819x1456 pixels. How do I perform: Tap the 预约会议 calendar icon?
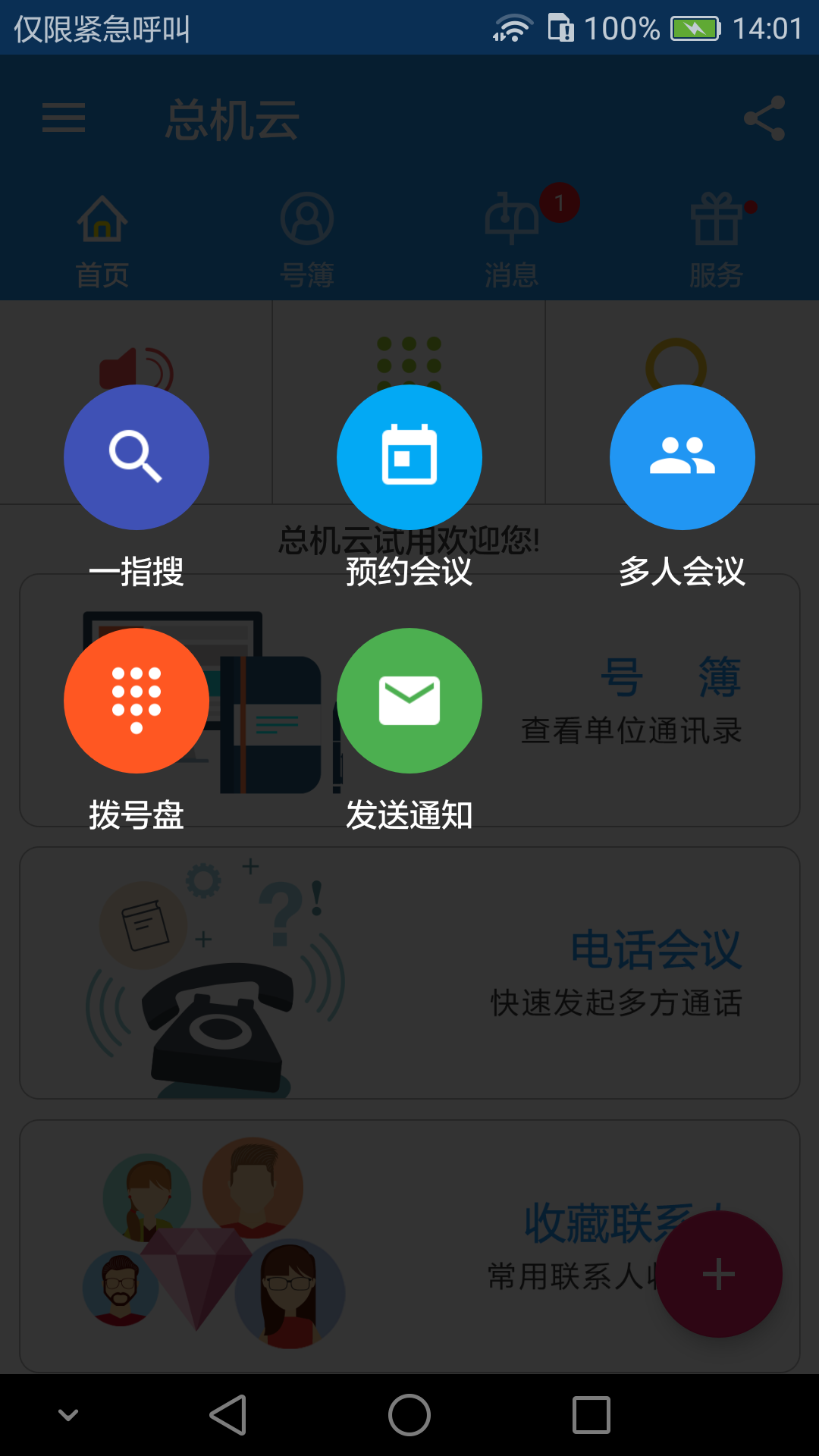[409, 456]
